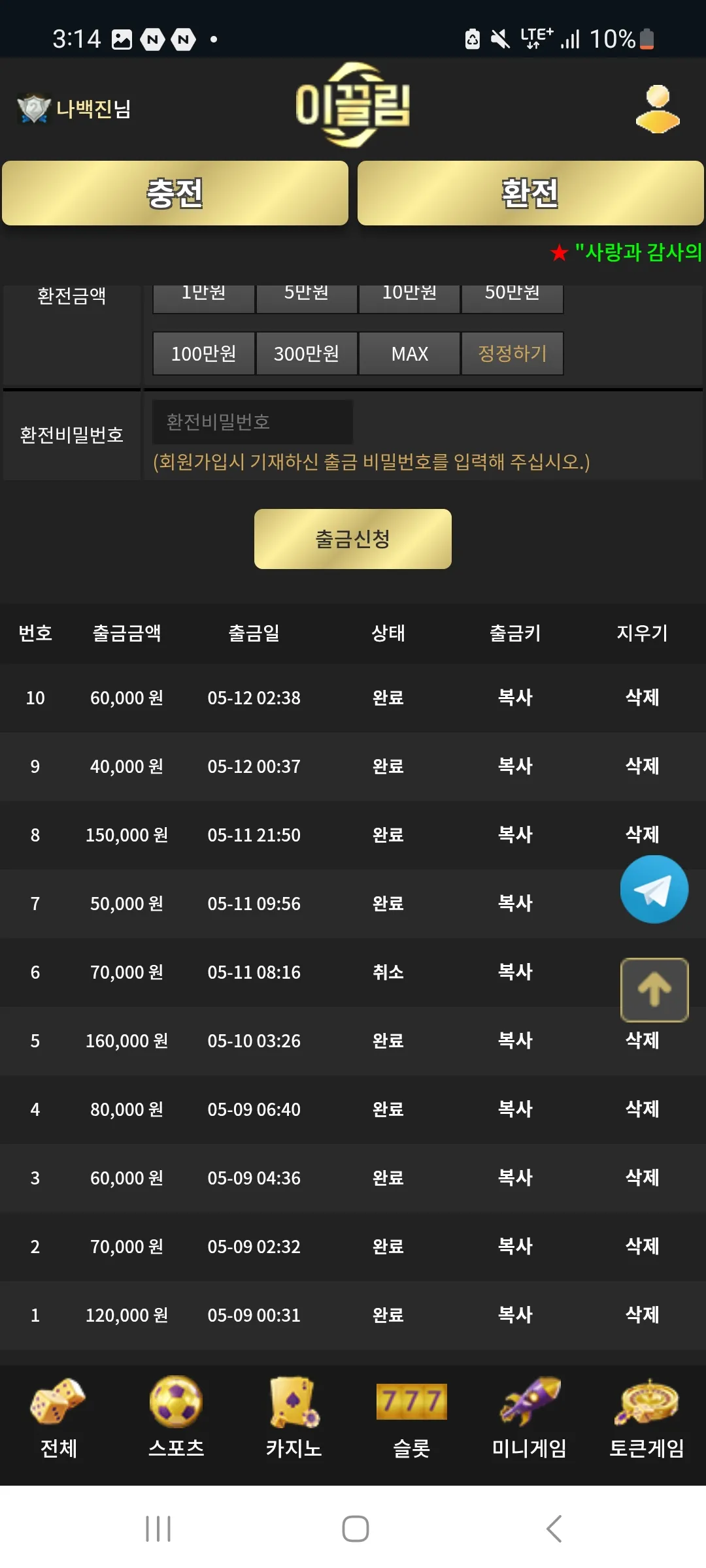Jump to top with the up arrow

pyautogui.click(x=654, y=990)
